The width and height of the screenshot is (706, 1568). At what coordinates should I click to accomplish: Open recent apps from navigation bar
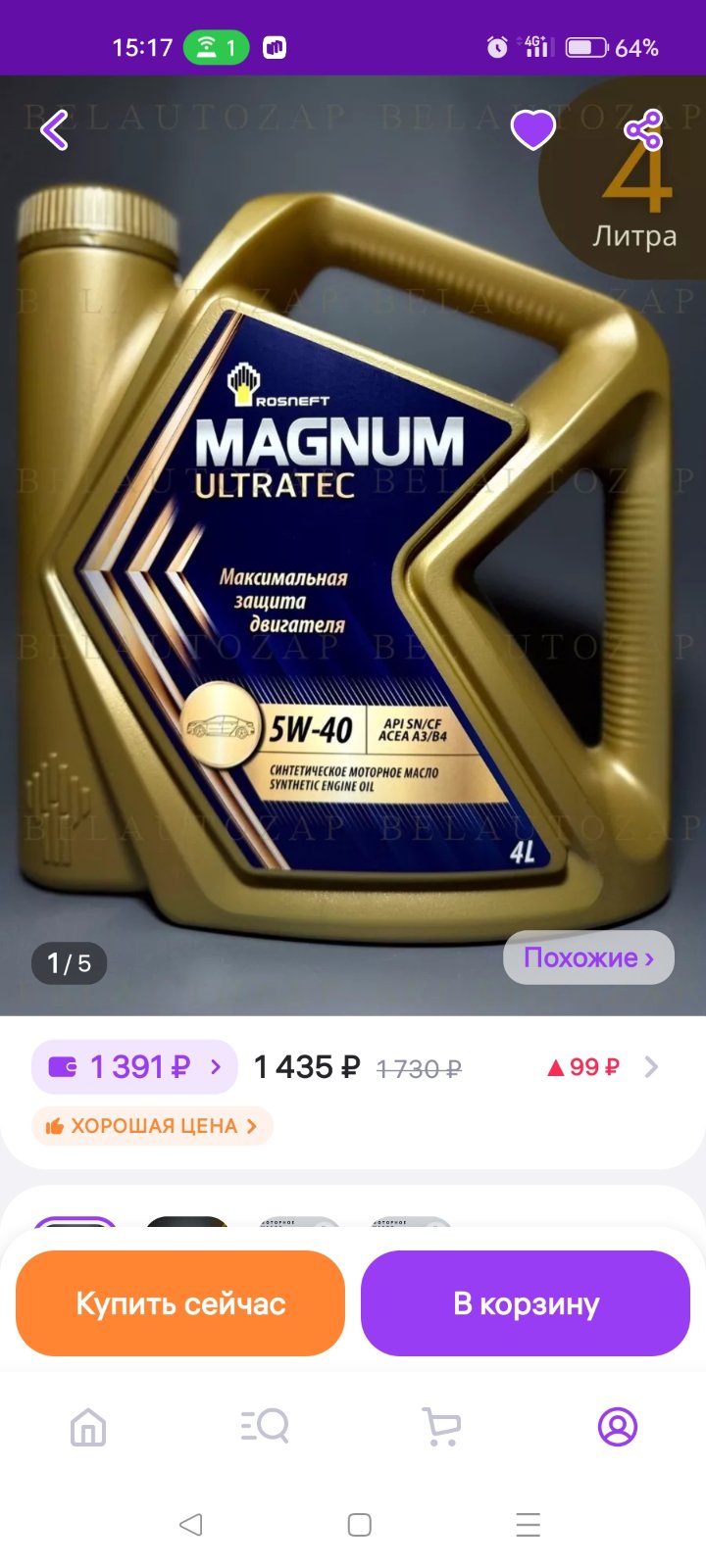point(529,1525)
